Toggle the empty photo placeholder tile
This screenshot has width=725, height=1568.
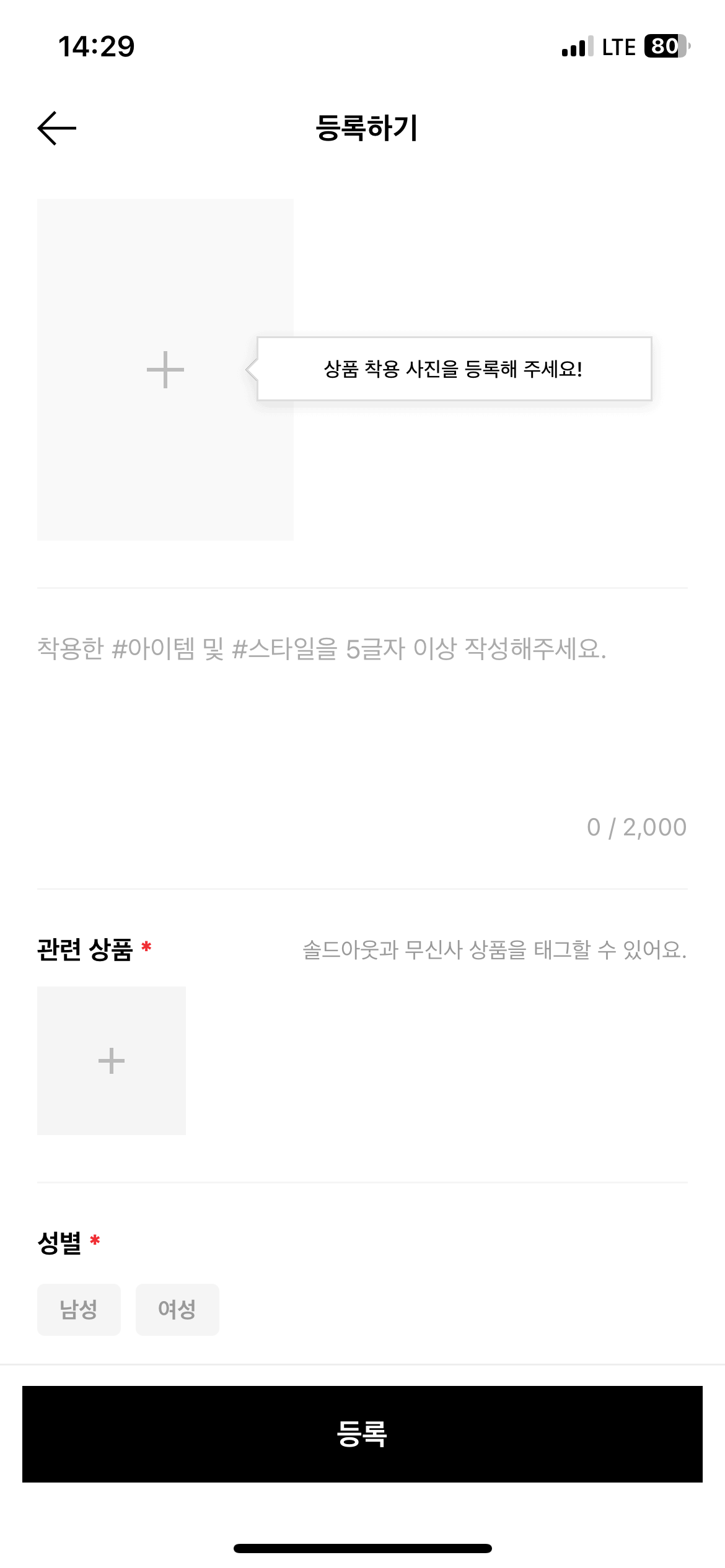[164, 370]
